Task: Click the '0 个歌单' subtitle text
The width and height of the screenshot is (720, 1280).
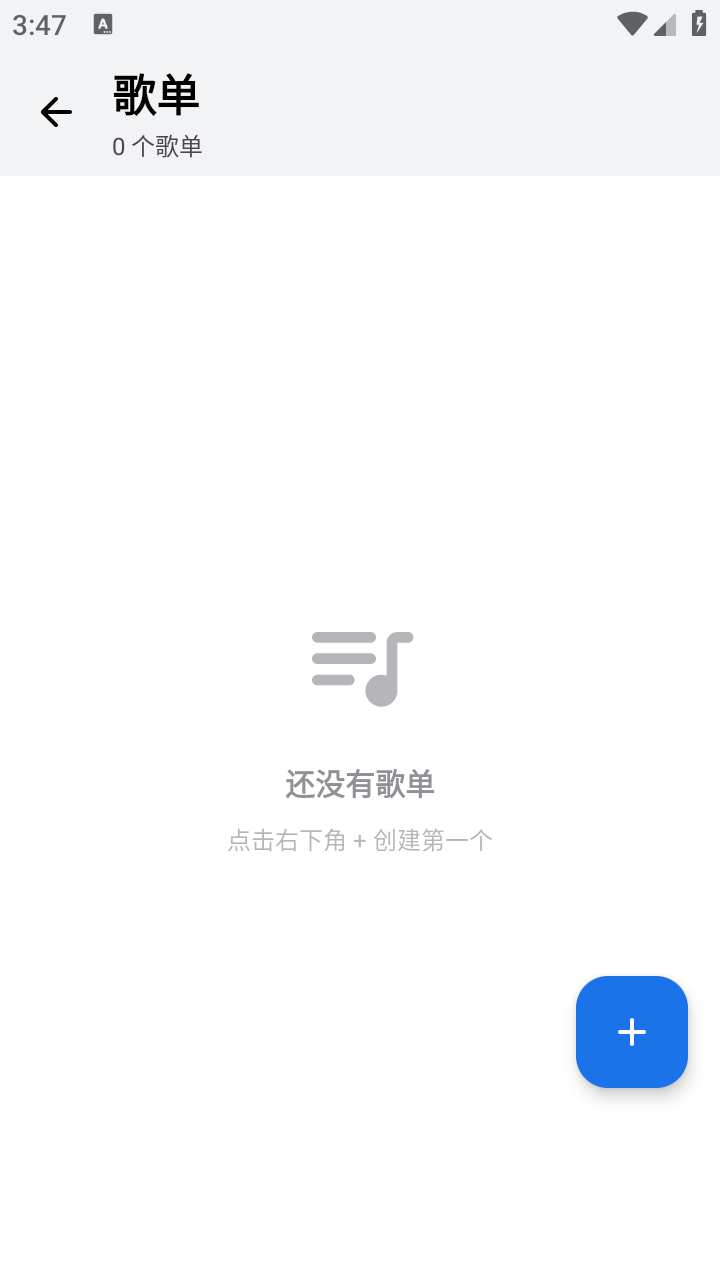Action: (157, 146)
